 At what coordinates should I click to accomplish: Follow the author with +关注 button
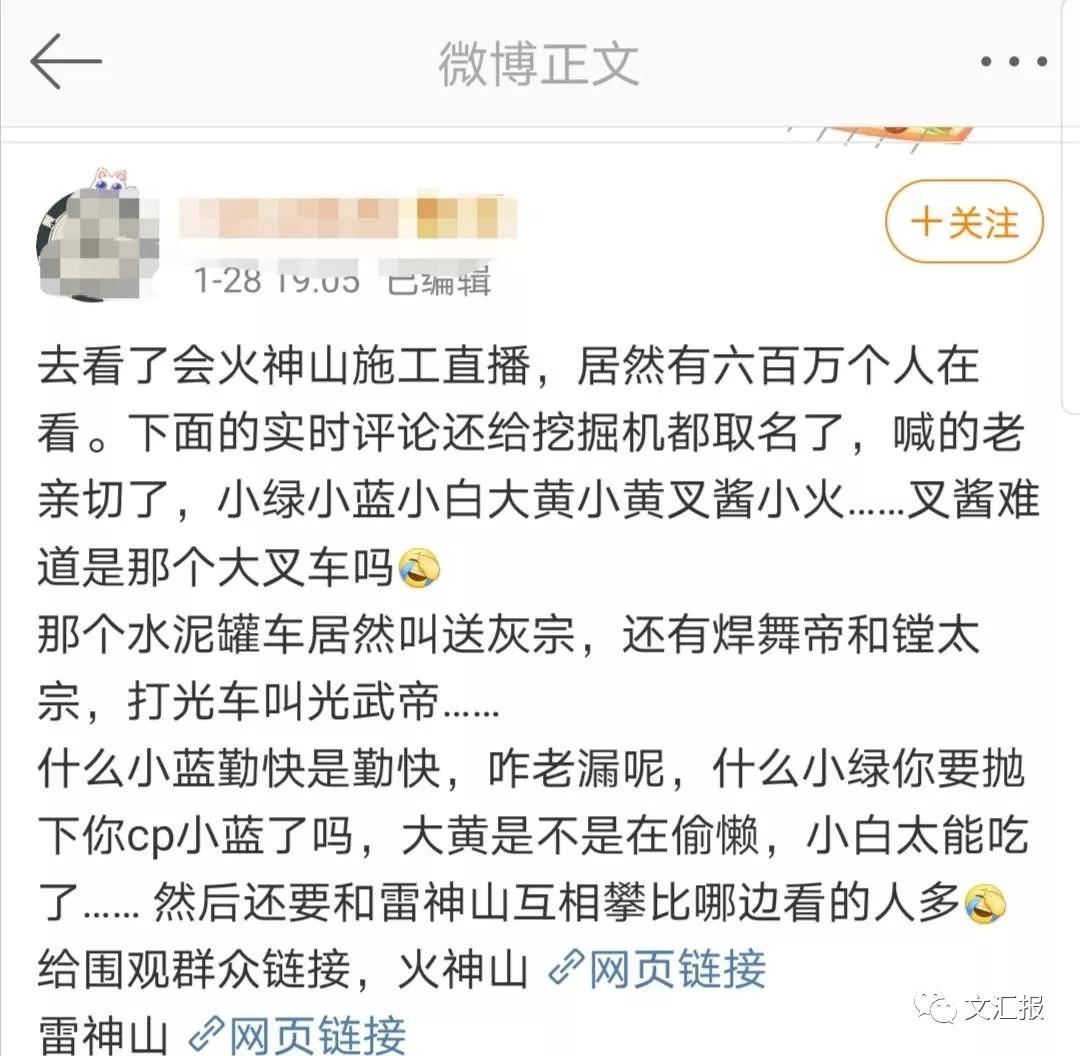(964, 222)
